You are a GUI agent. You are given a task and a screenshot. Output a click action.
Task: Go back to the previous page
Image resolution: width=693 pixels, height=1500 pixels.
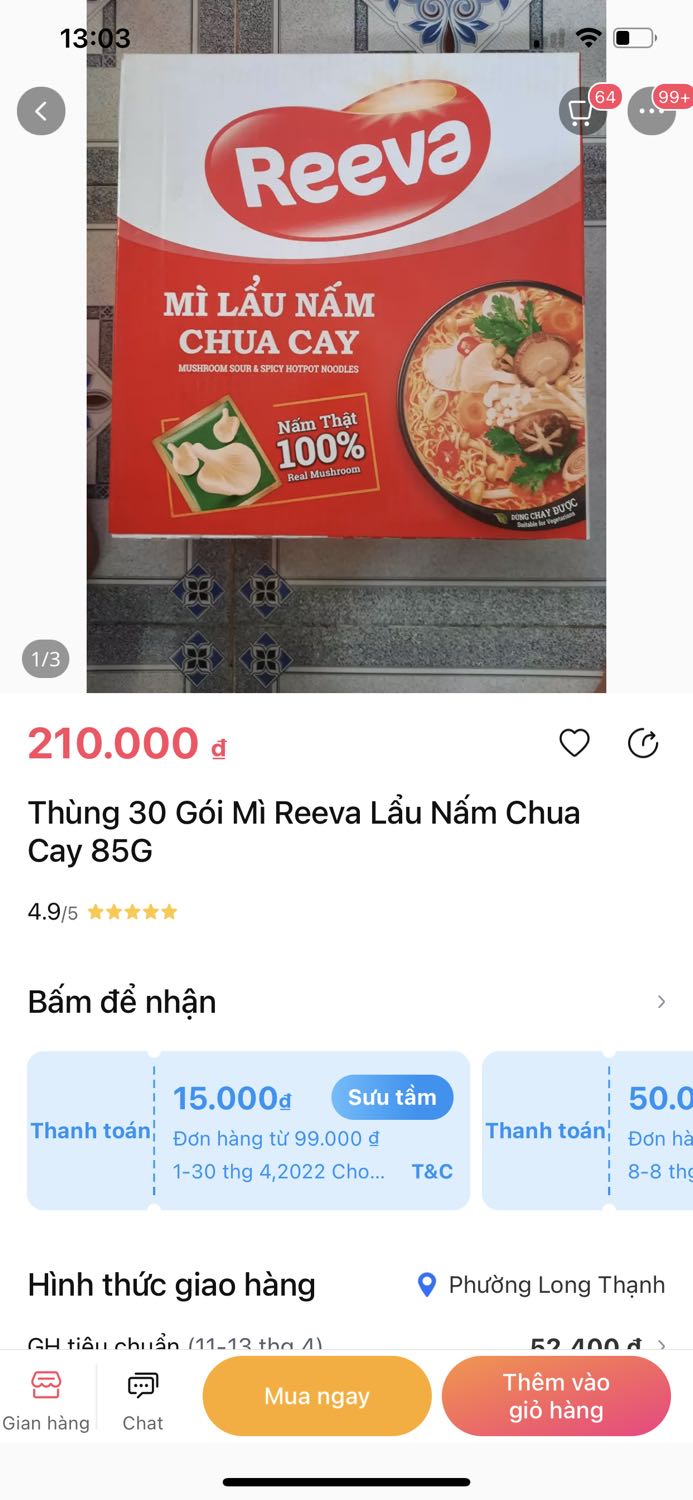click(41, 111)
